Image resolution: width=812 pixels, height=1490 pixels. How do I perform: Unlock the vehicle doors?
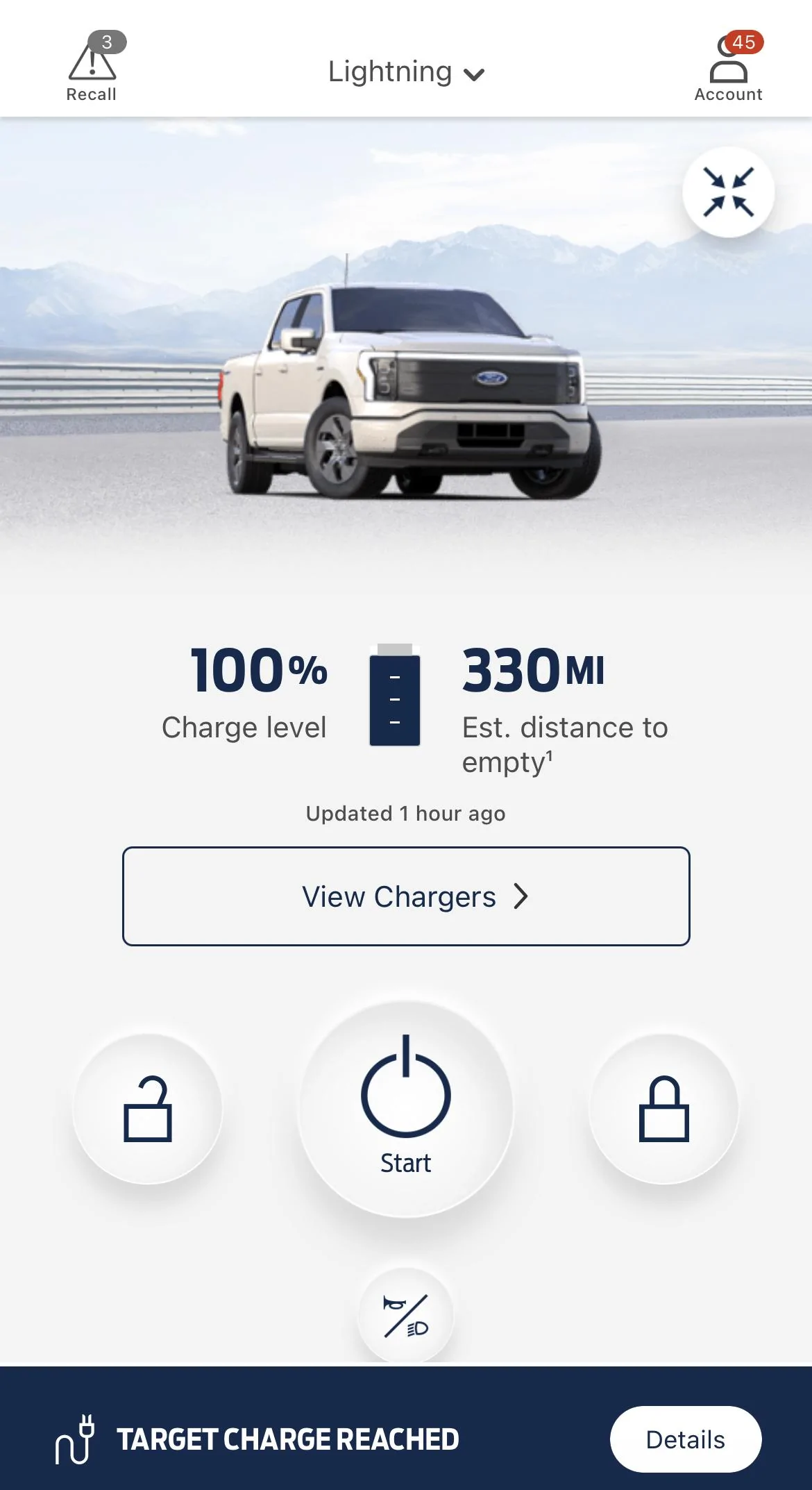point(147,1108)
